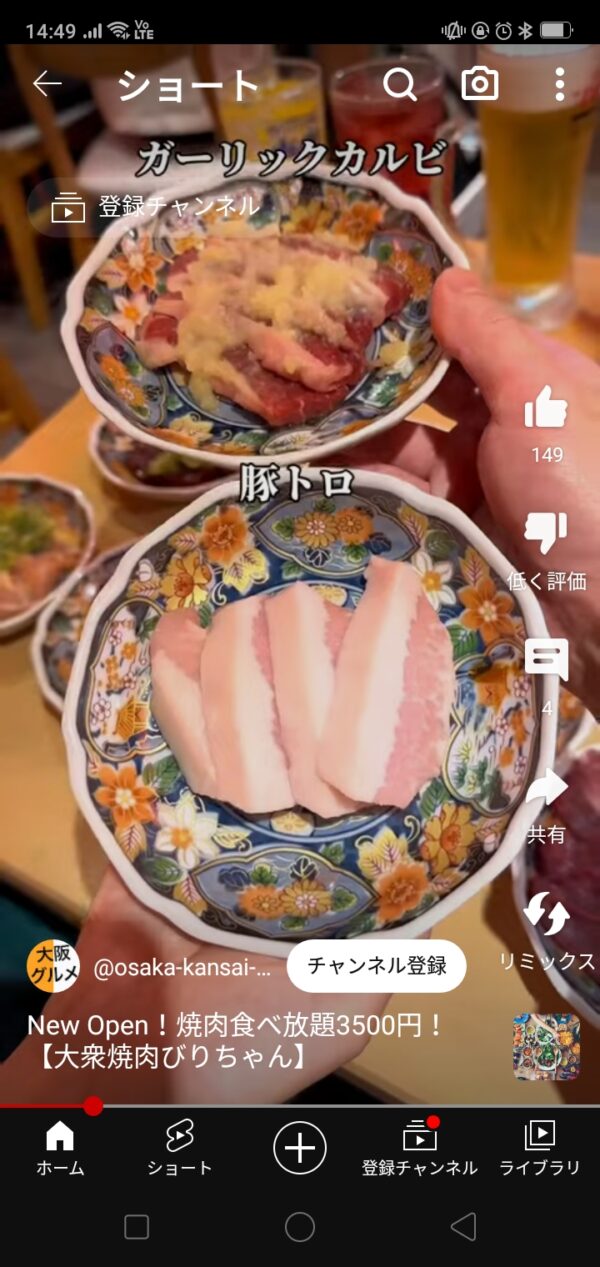This screenshot has width=600, height=1267.
Task: Open the camera to create a Short
Action: click(480, 85)
